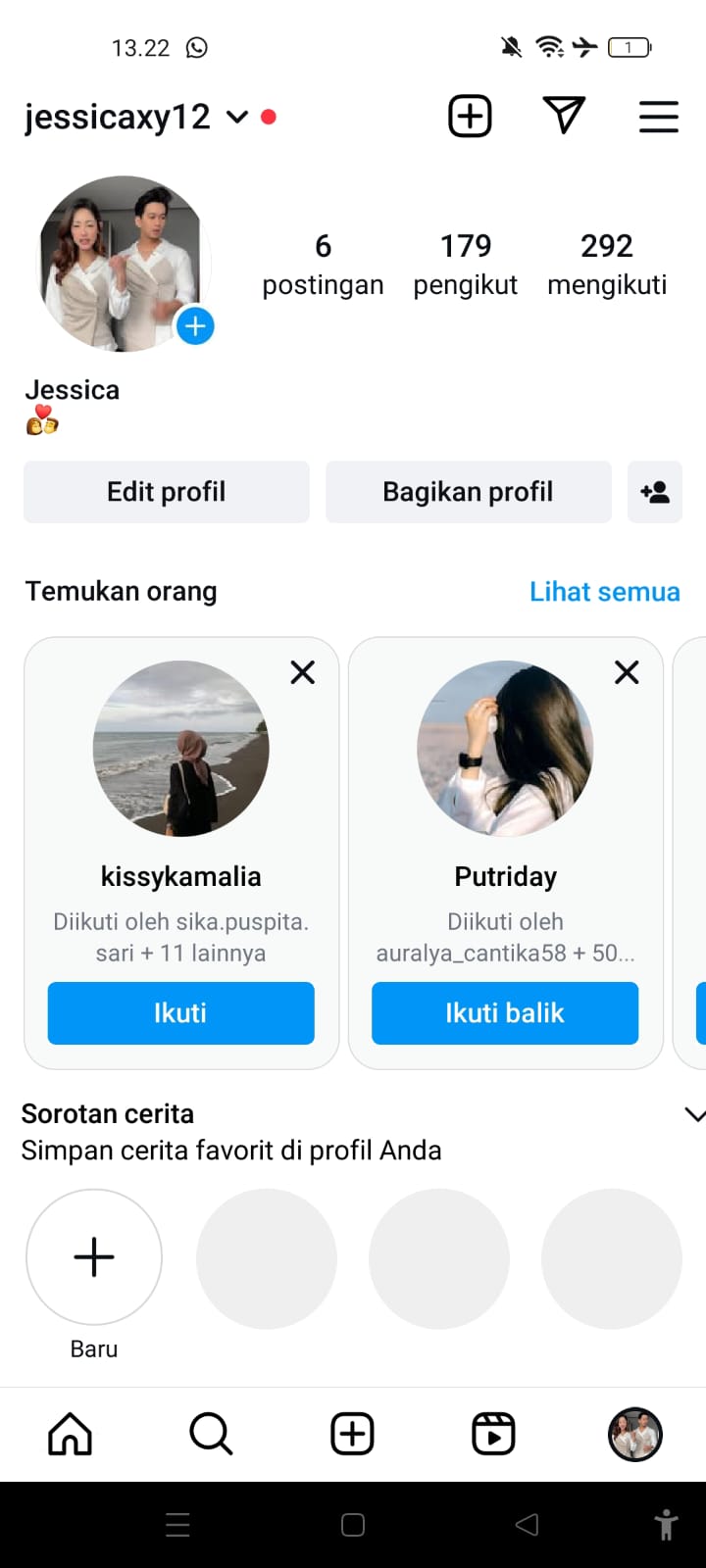This screenshot has width=706, height=1568.
Task: Toggle the discover people icon button
Action: 655,492
